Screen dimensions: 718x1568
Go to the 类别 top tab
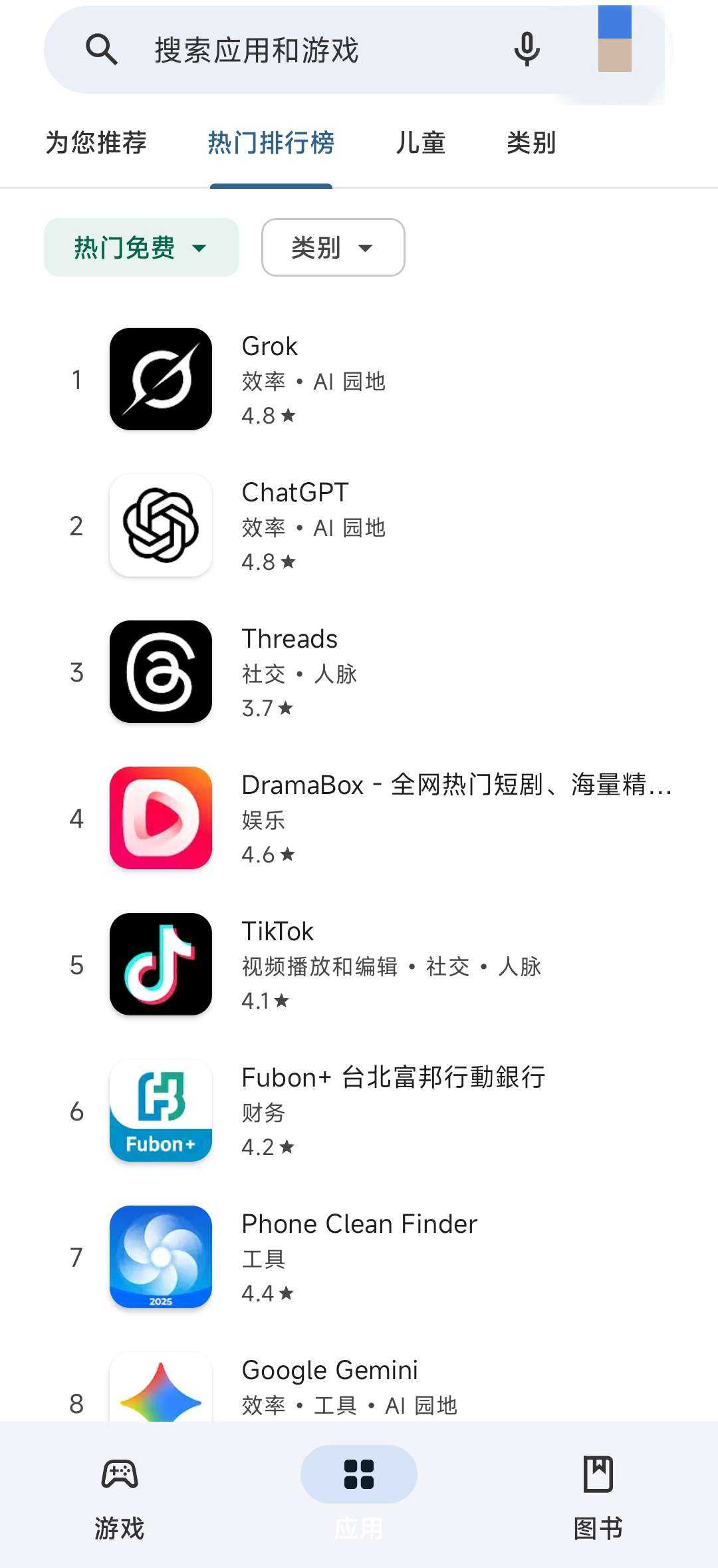pyautogui.click(x=531, y=142)
